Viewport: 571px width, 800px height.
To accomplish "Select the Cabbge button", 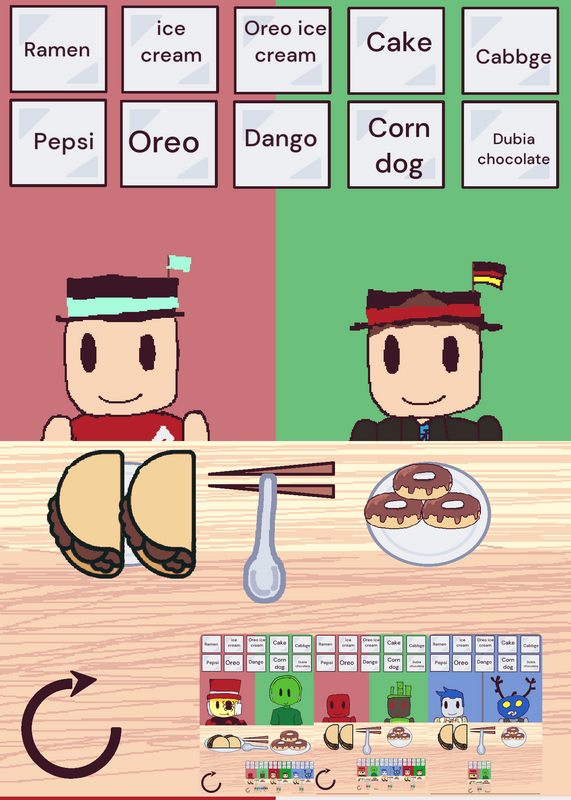I will (510, 51).
